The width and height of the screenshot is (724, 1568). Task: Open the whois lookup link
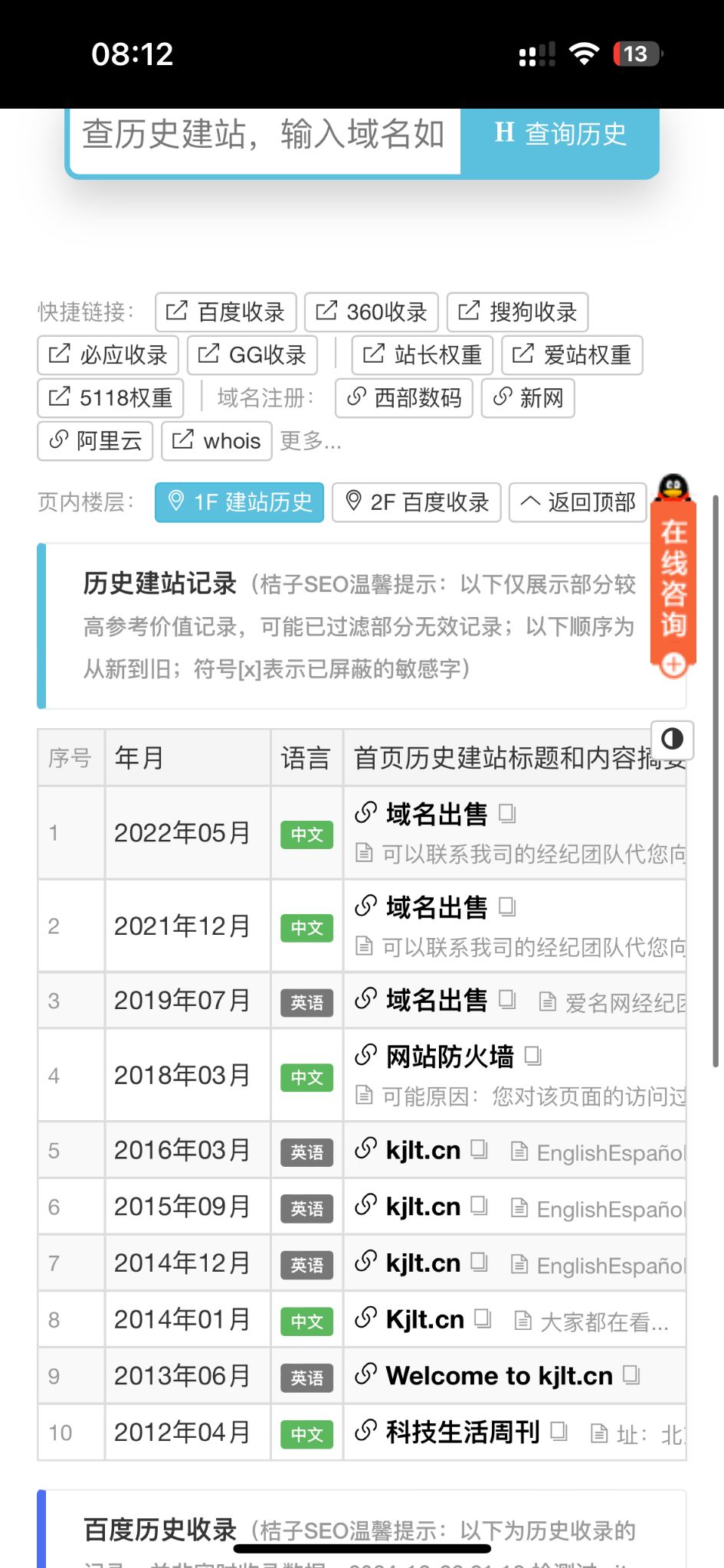pyautogui.click(x=217, y=441)
